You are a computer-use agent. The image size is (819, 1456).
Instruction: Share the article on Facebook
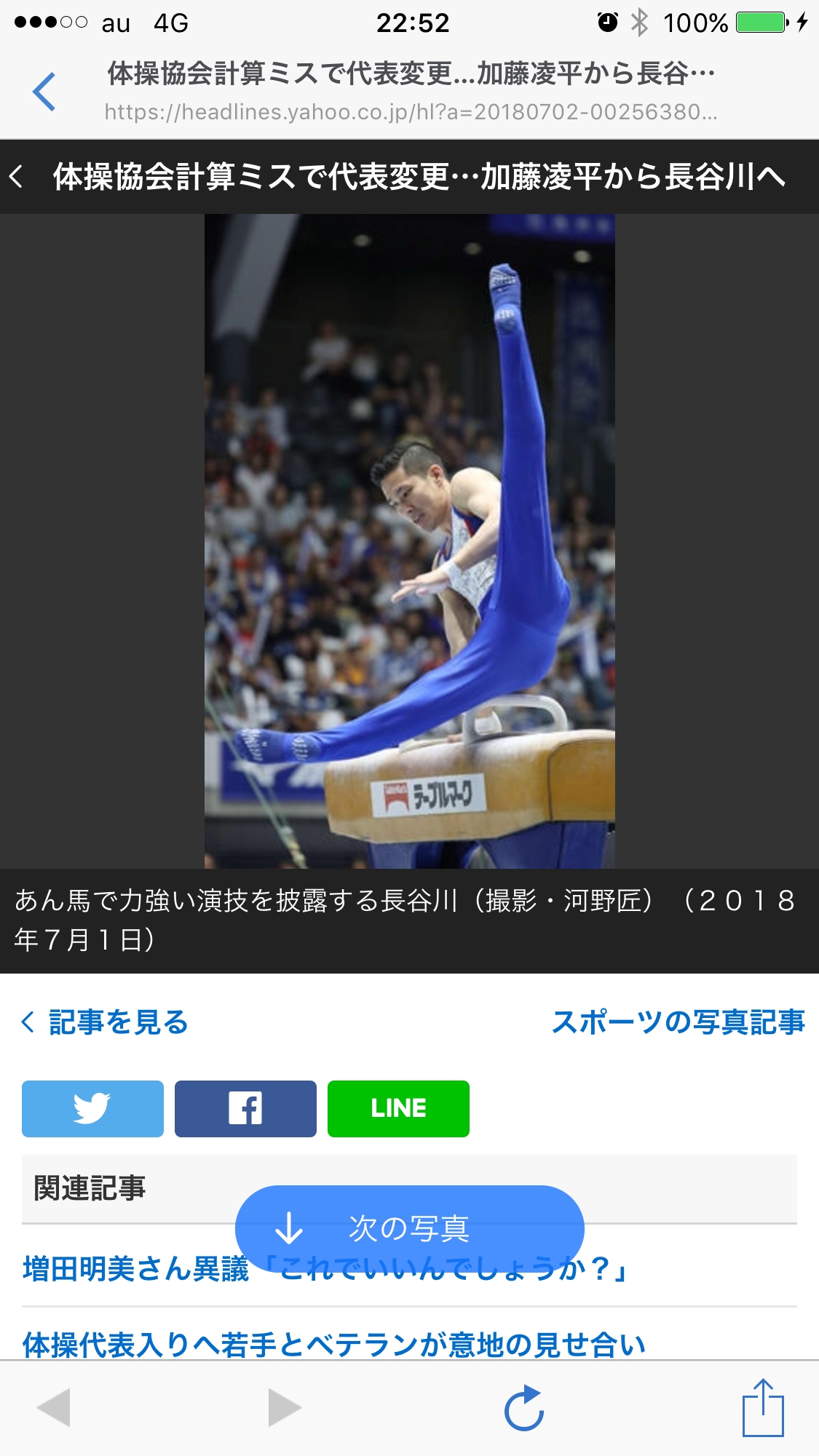pyautogui.click(x=245, y=1108)
